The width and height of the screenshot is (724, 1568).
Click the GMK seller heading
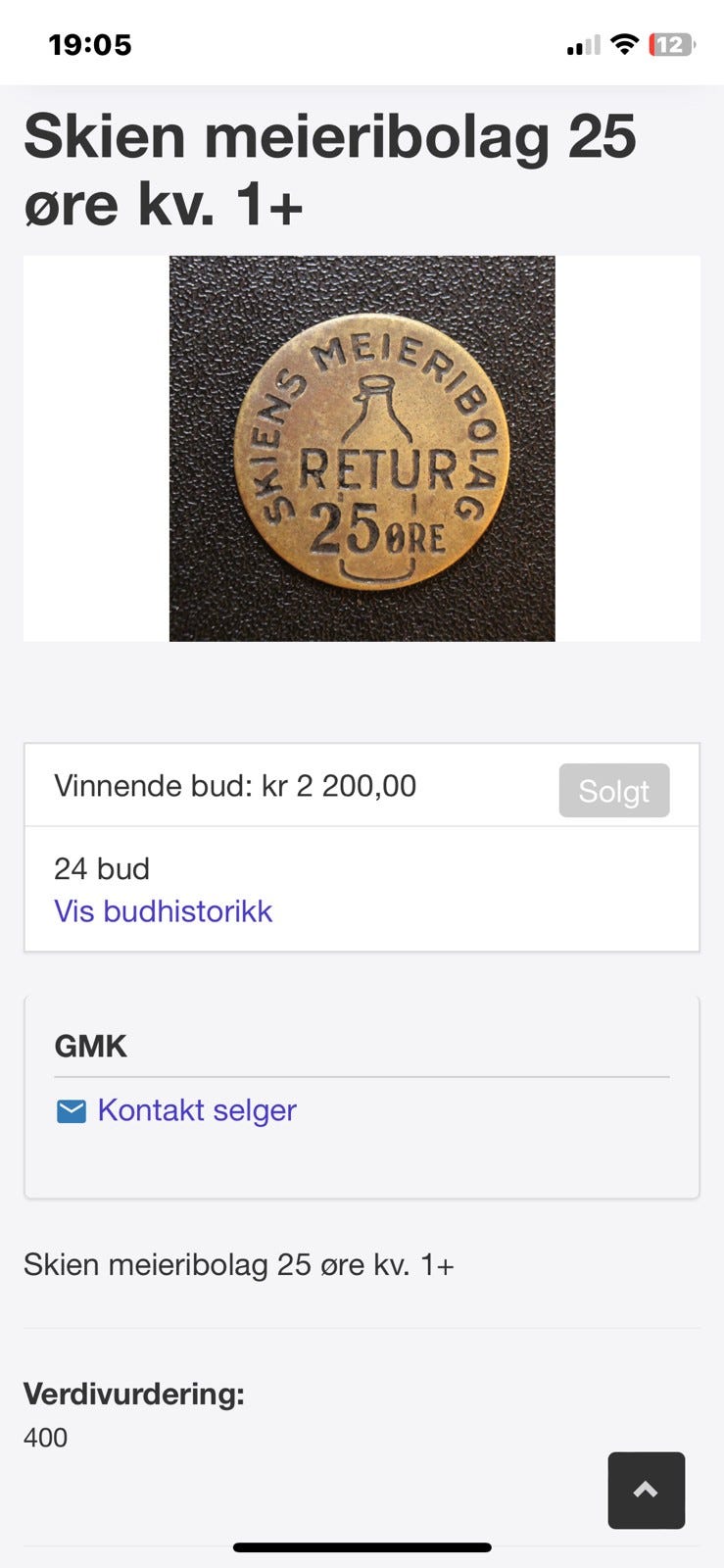tap(90, 1046)
